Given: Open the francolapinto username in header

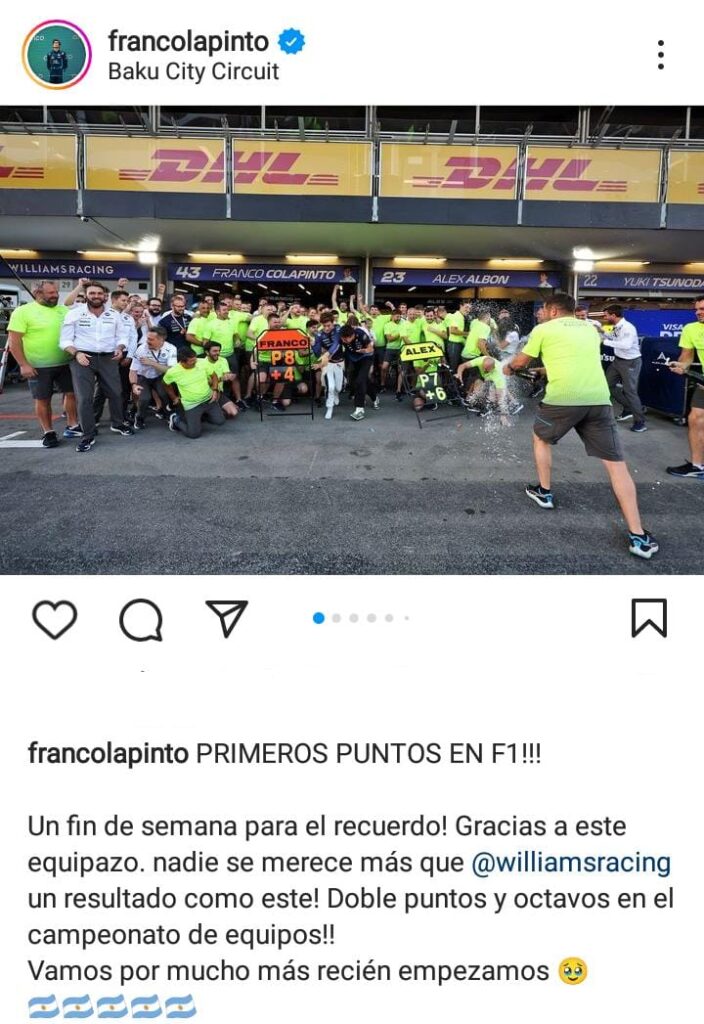Looking at the screenshot, I should click(188, 41).
